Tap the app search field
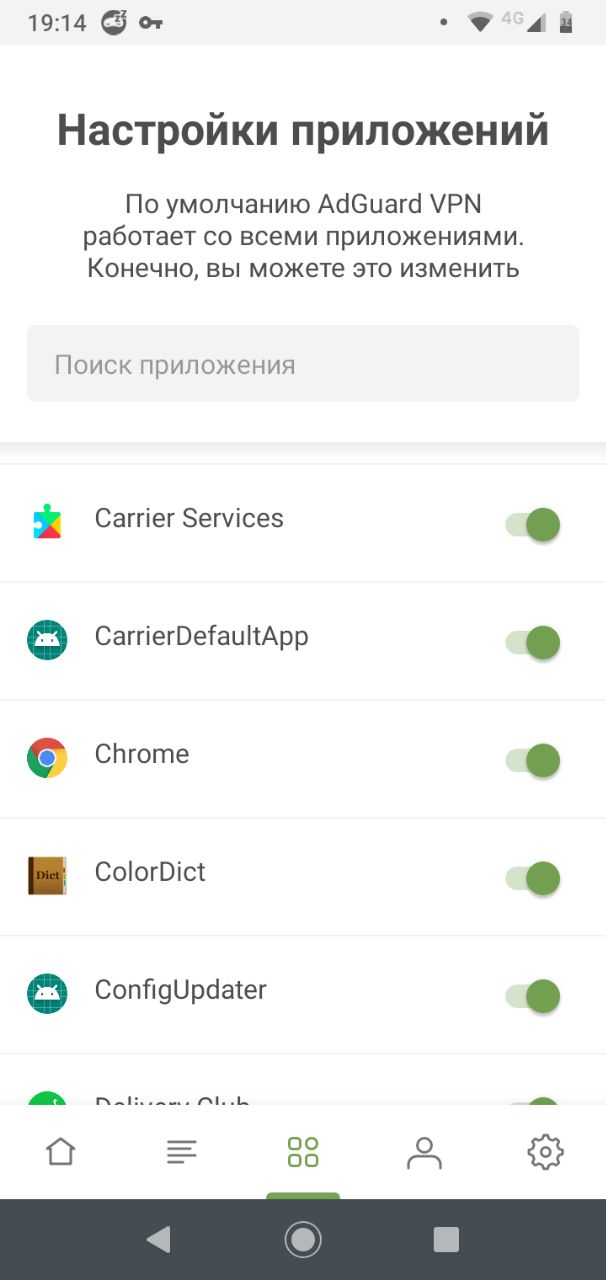This screenshot has height=1280, width=606. point(303,364)
